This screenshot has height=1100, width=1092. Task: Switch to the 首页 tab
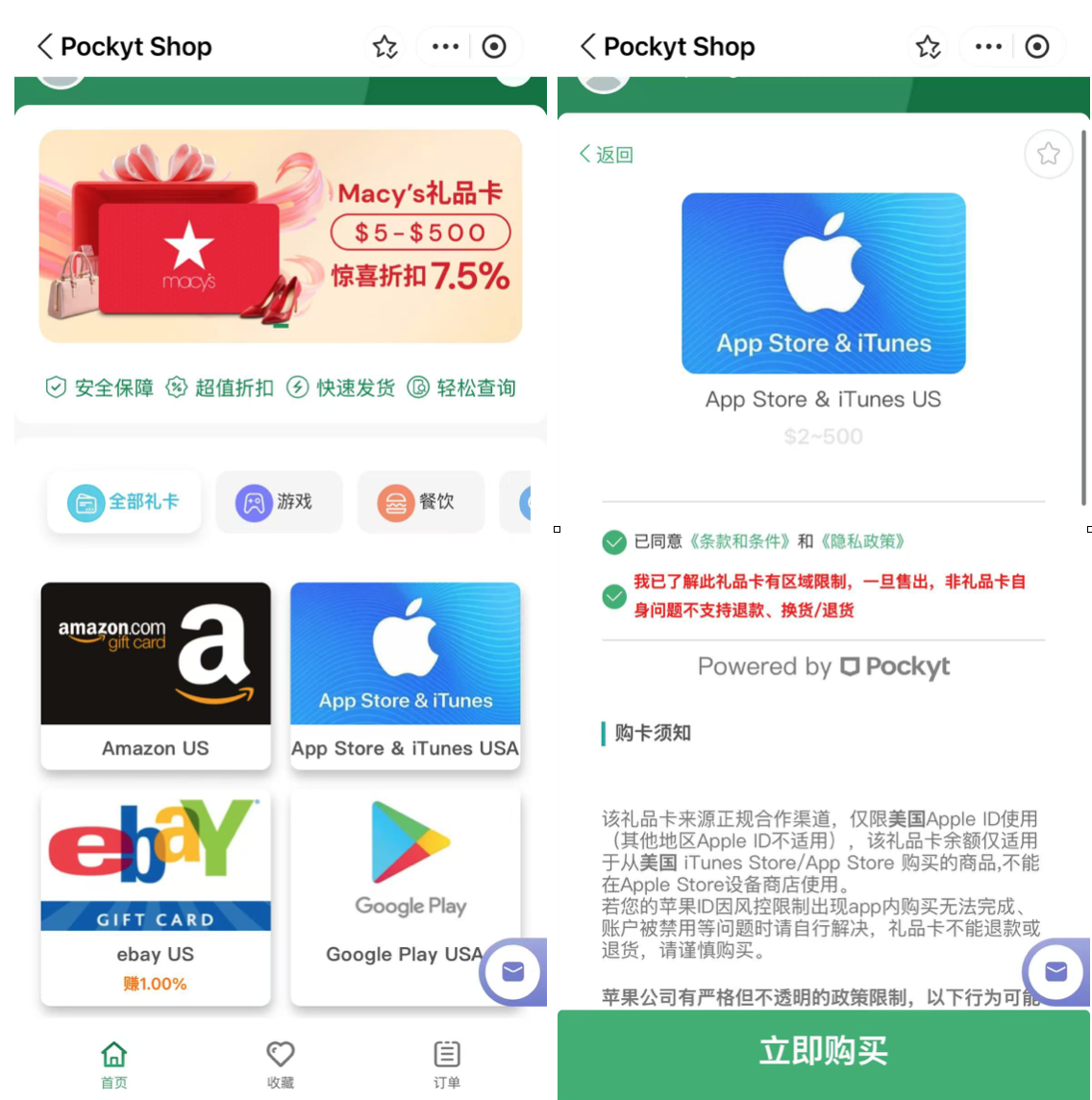coord(114,1063)
